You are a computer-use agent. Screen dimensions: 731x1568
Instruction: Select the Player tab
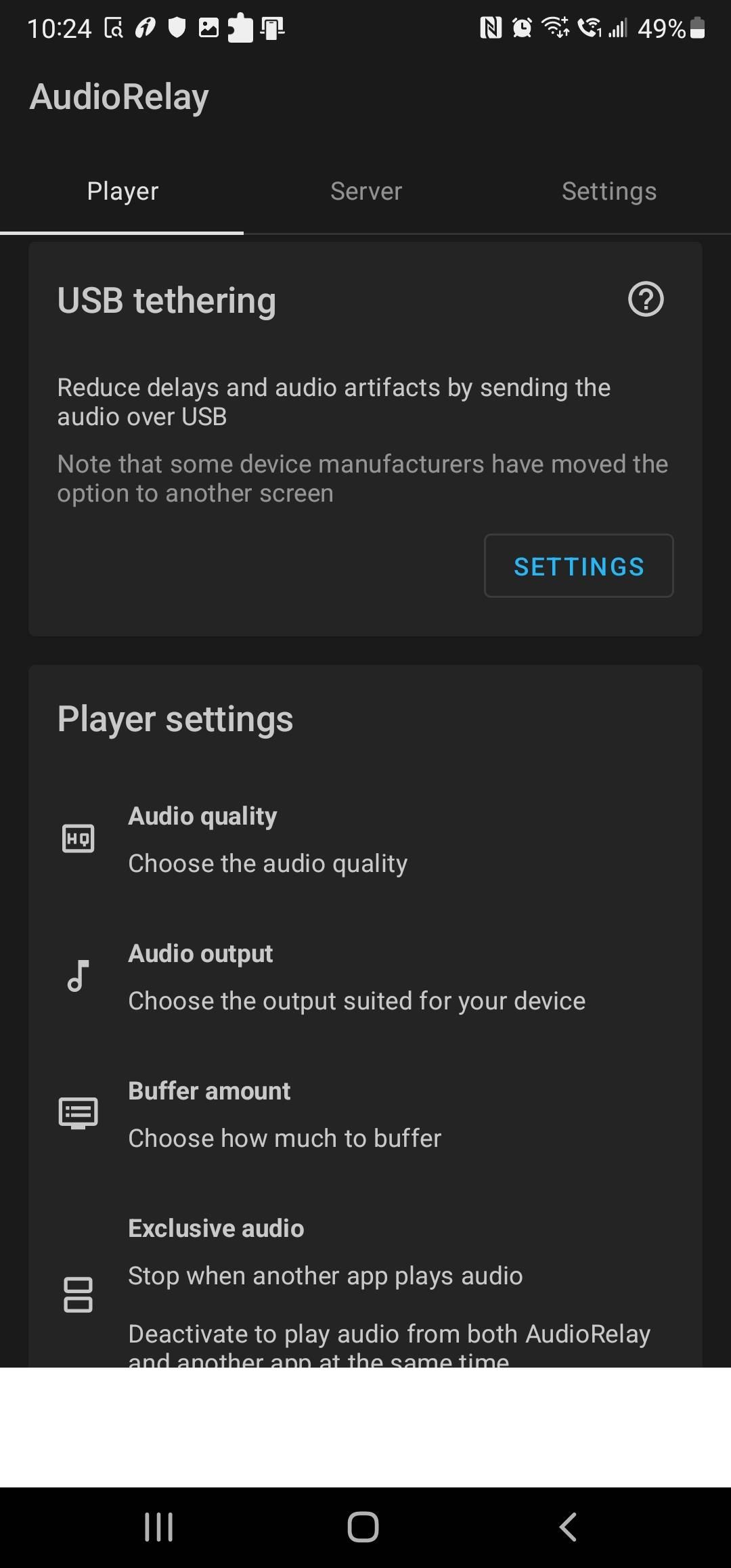click(x=122, y=191)
